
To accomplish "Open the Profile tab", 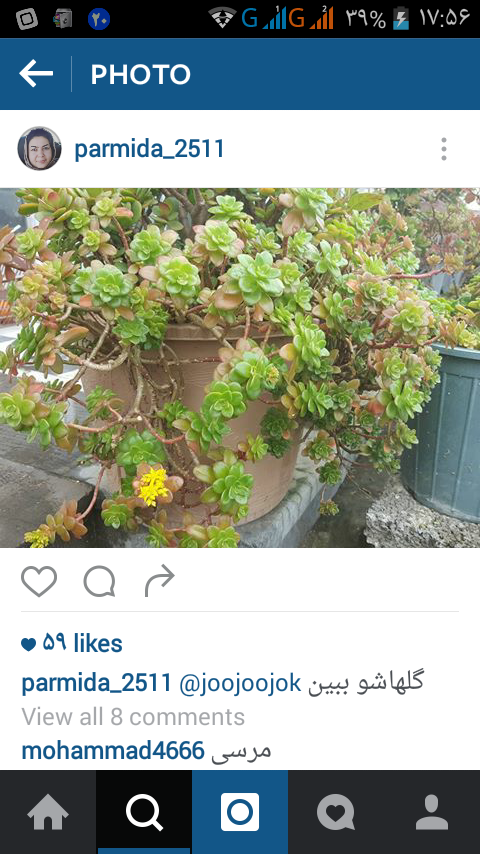I will (x=432, y=812).
